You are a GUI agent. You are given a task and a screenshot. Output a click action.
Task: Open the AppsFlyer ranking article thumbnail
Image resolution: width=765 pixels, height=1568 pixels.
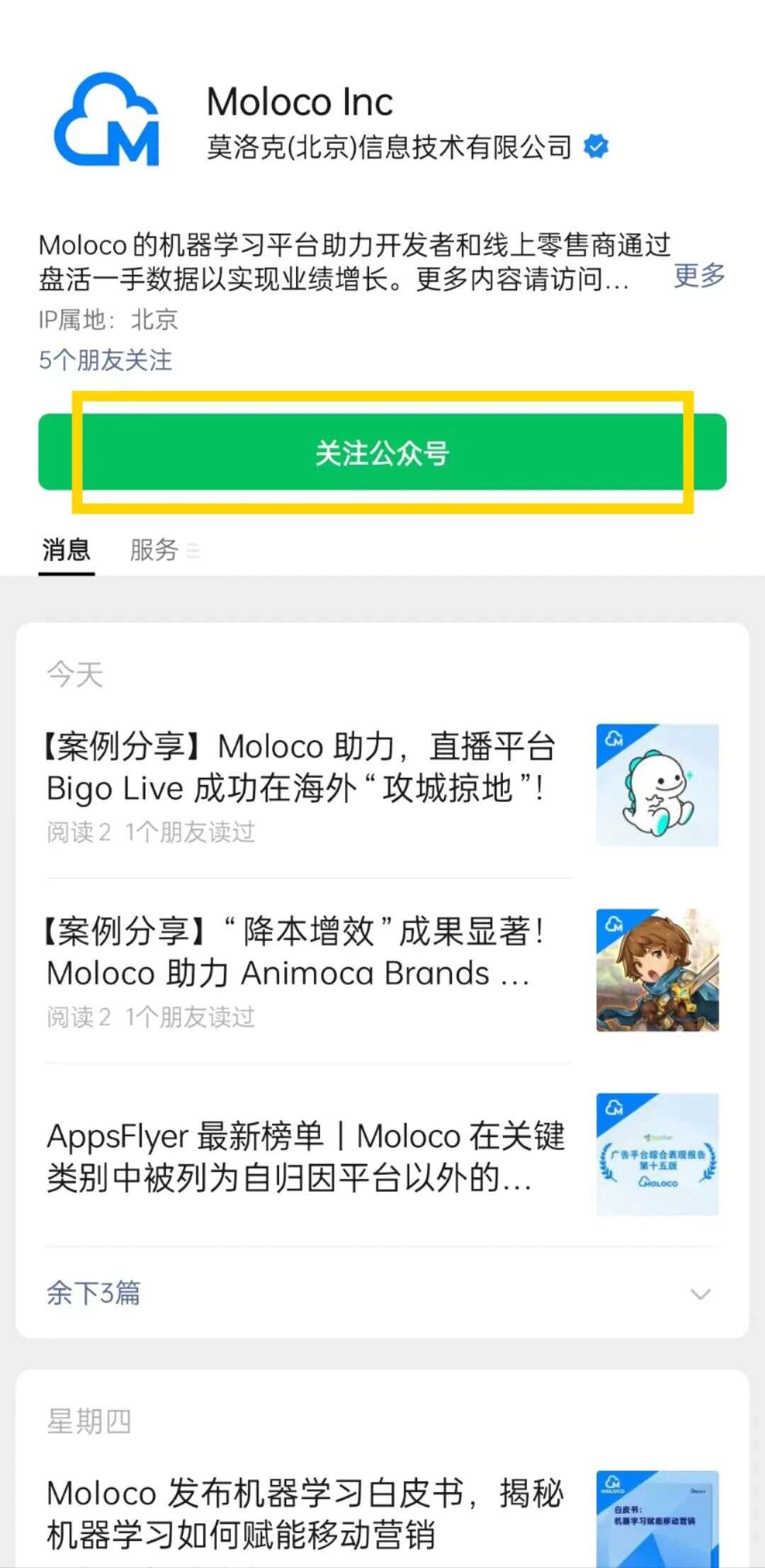click(x=657, y=1154)
